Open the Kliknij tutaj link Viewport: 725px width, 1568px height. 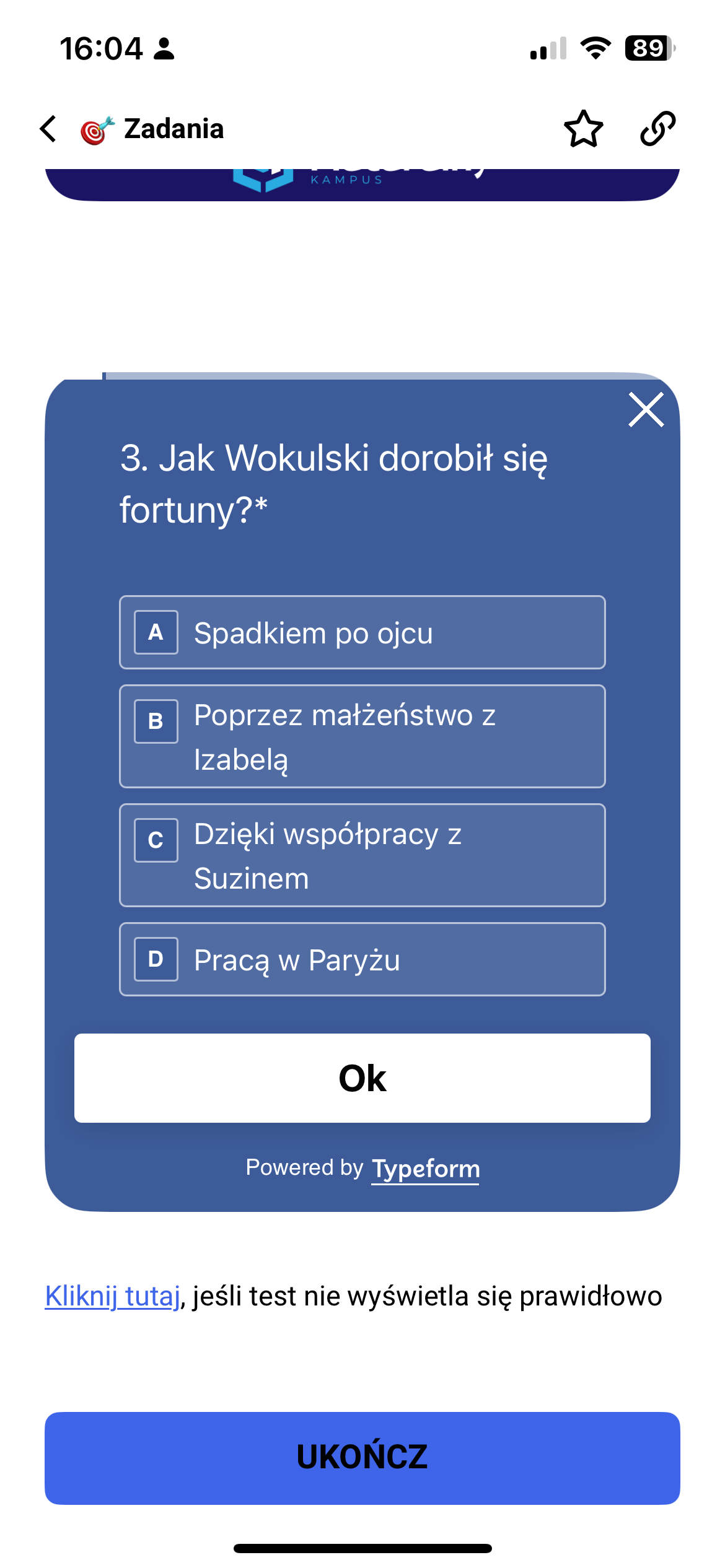point(112,1296)
